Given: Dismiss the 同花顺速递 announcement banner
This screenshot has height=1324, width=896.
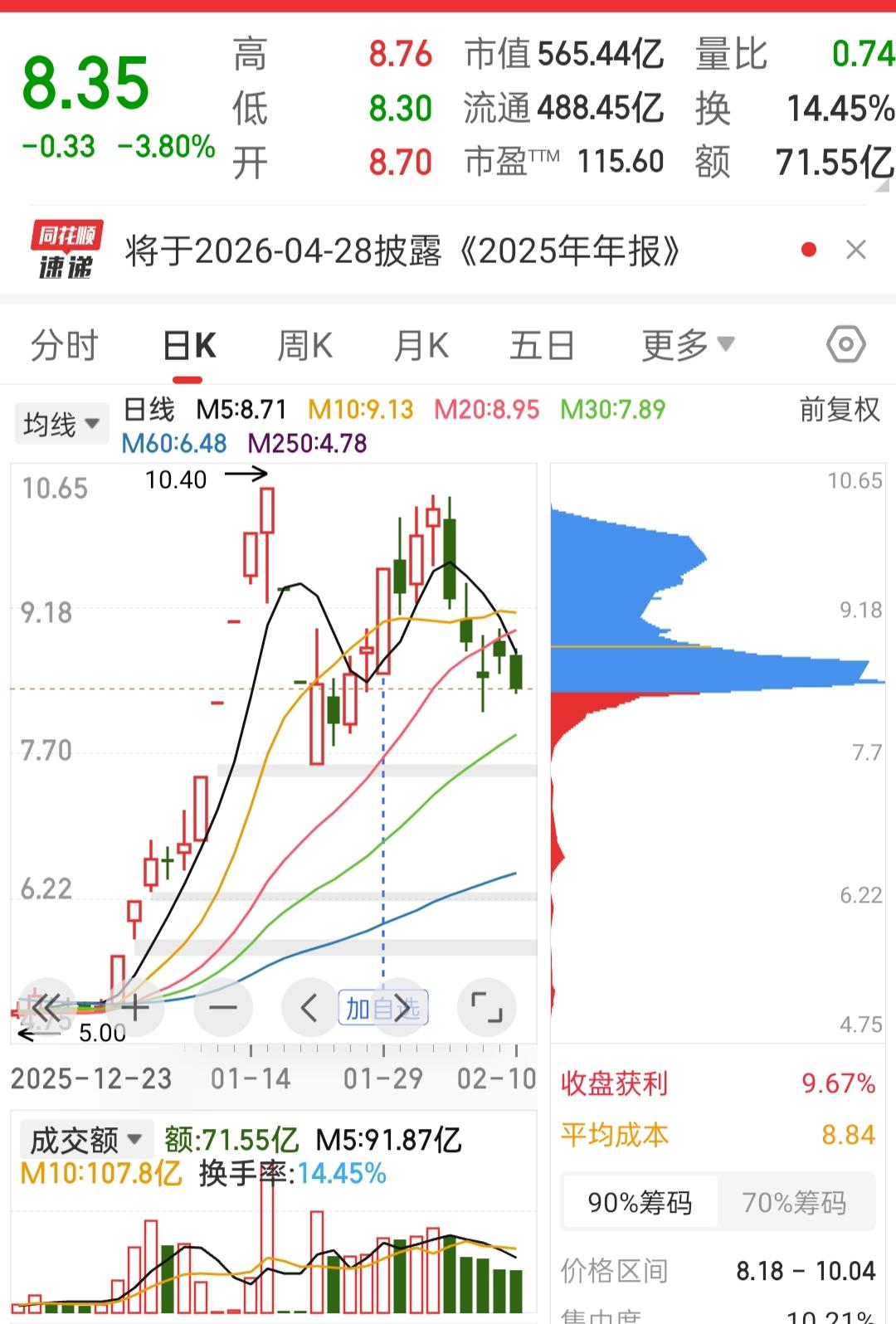Looking at the screenshot, I should tap(855, 250).
